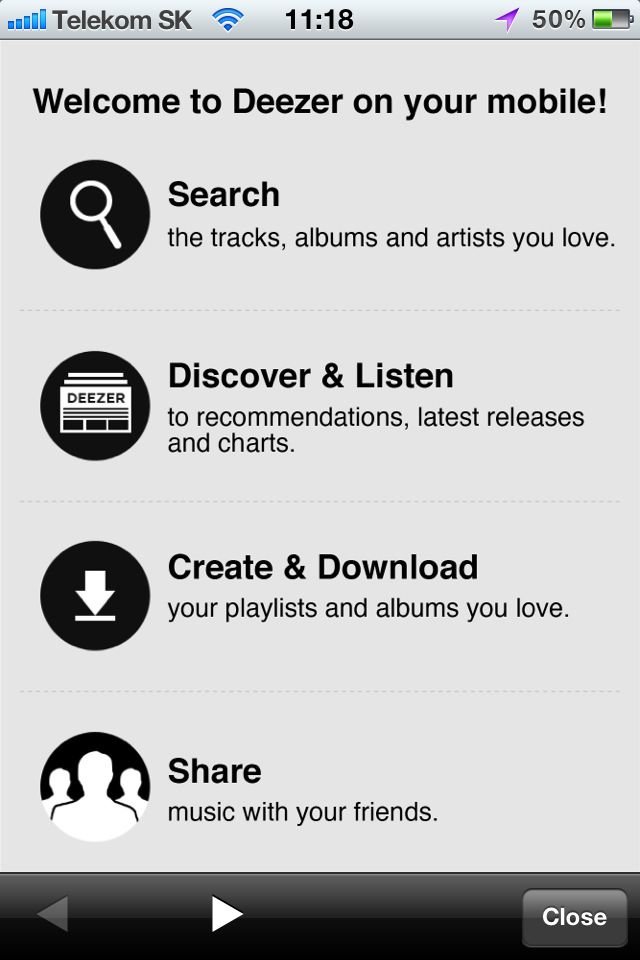Image resolution: width=640 pixels, height=960 pixels.
Task: Go forward with the right arrow
Action: coord(227,914)
